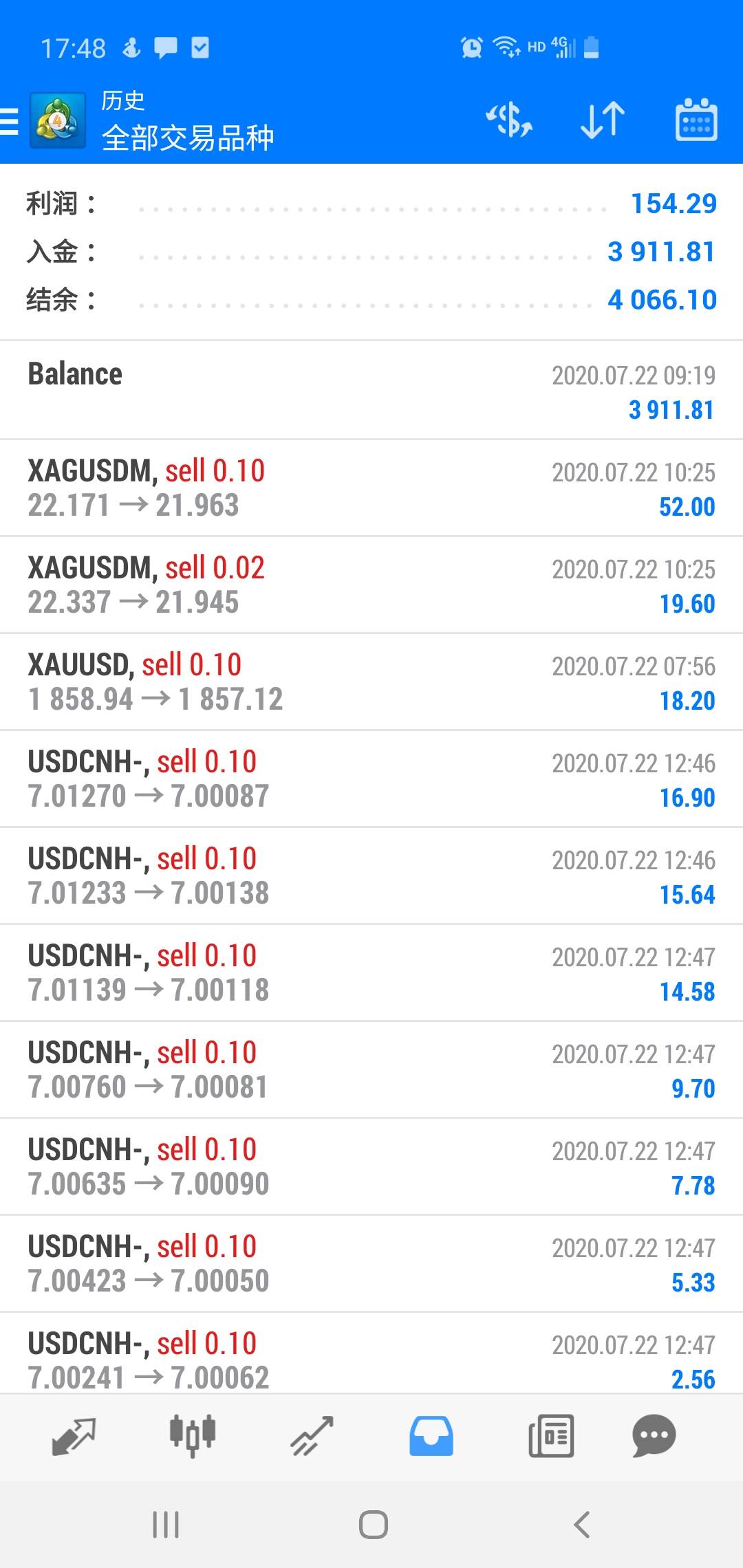Image resolution: width=743 pixels, height=1568 pixels.
Task: Open the XAUUSD sell 0.10 trade
Action: [x=371, y=682]
